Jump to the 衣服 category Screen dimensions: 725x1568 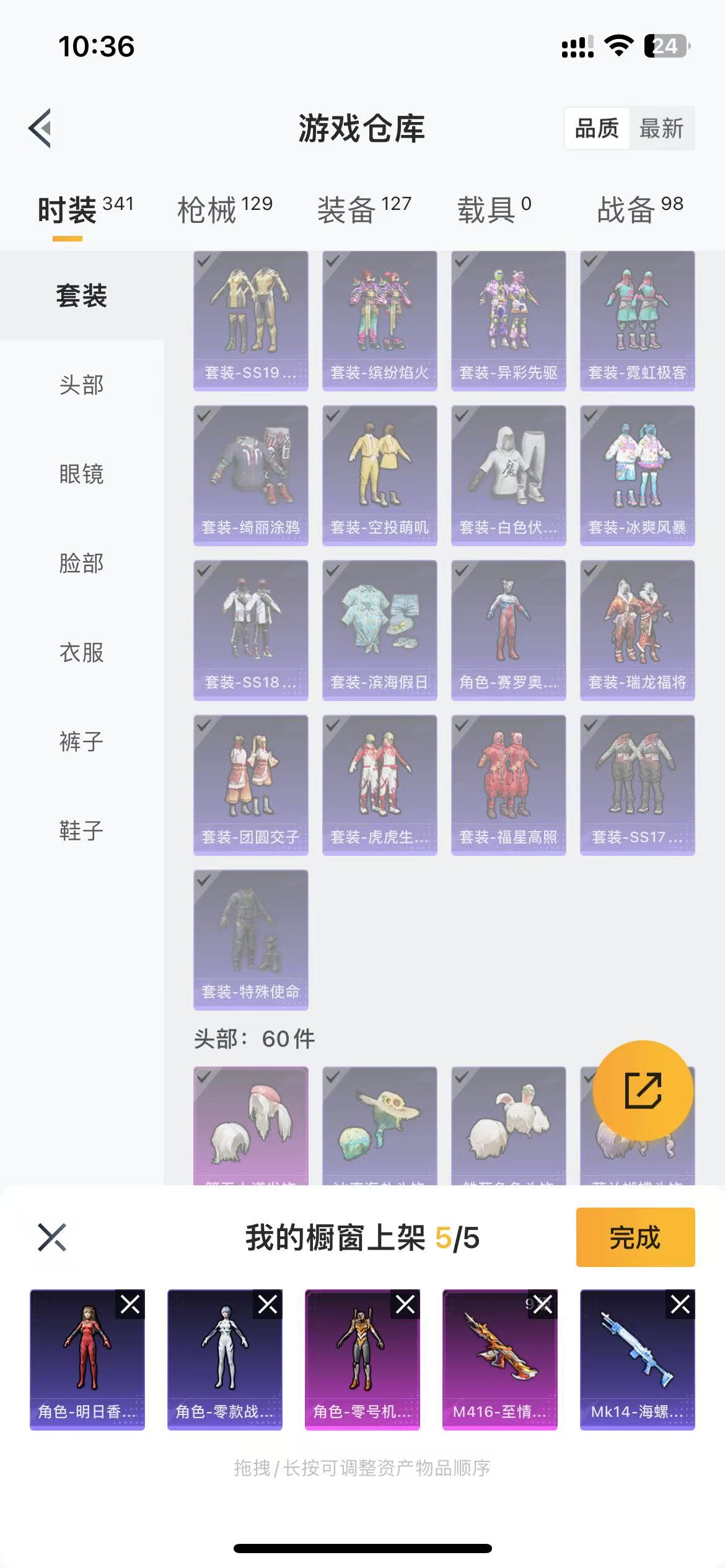tap(82, 652)
